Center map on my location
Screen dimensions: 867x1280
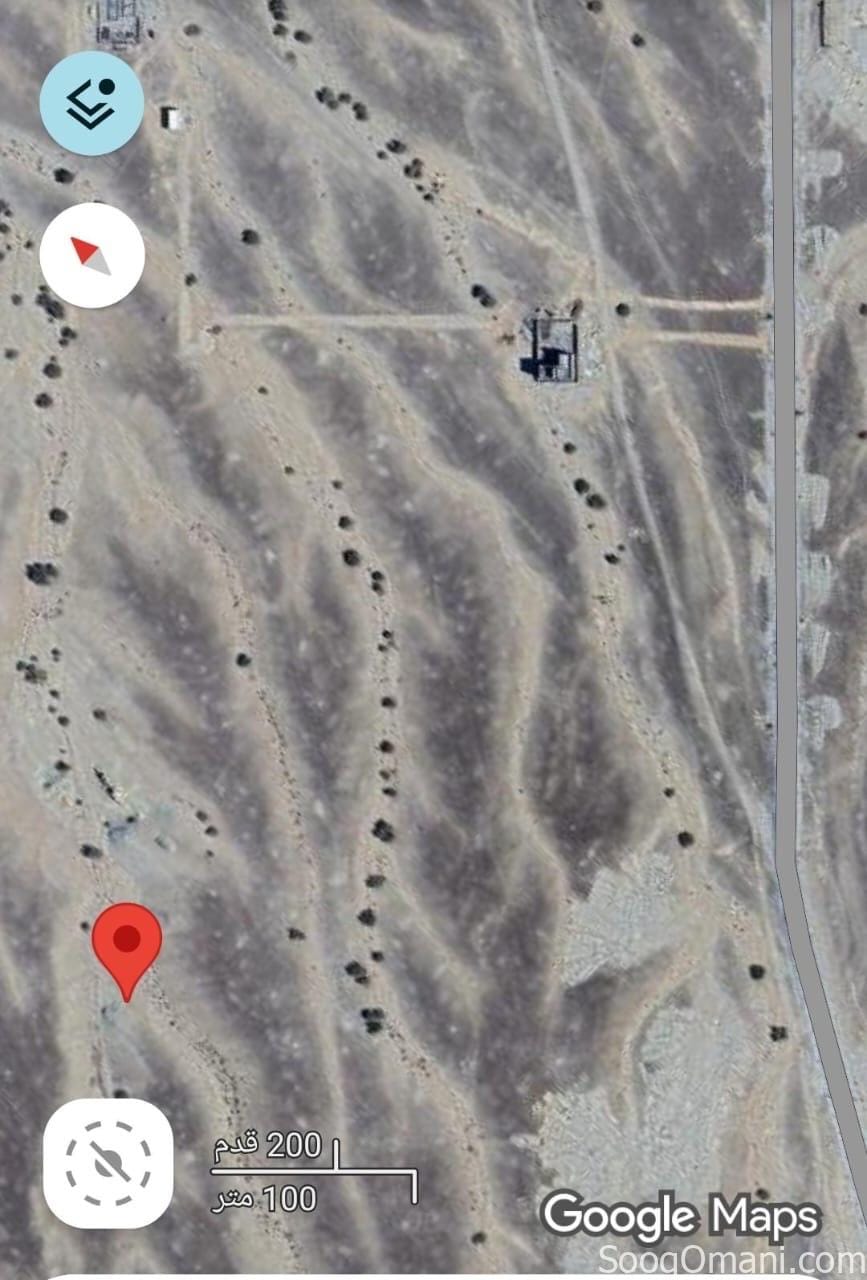[108, 1163]
